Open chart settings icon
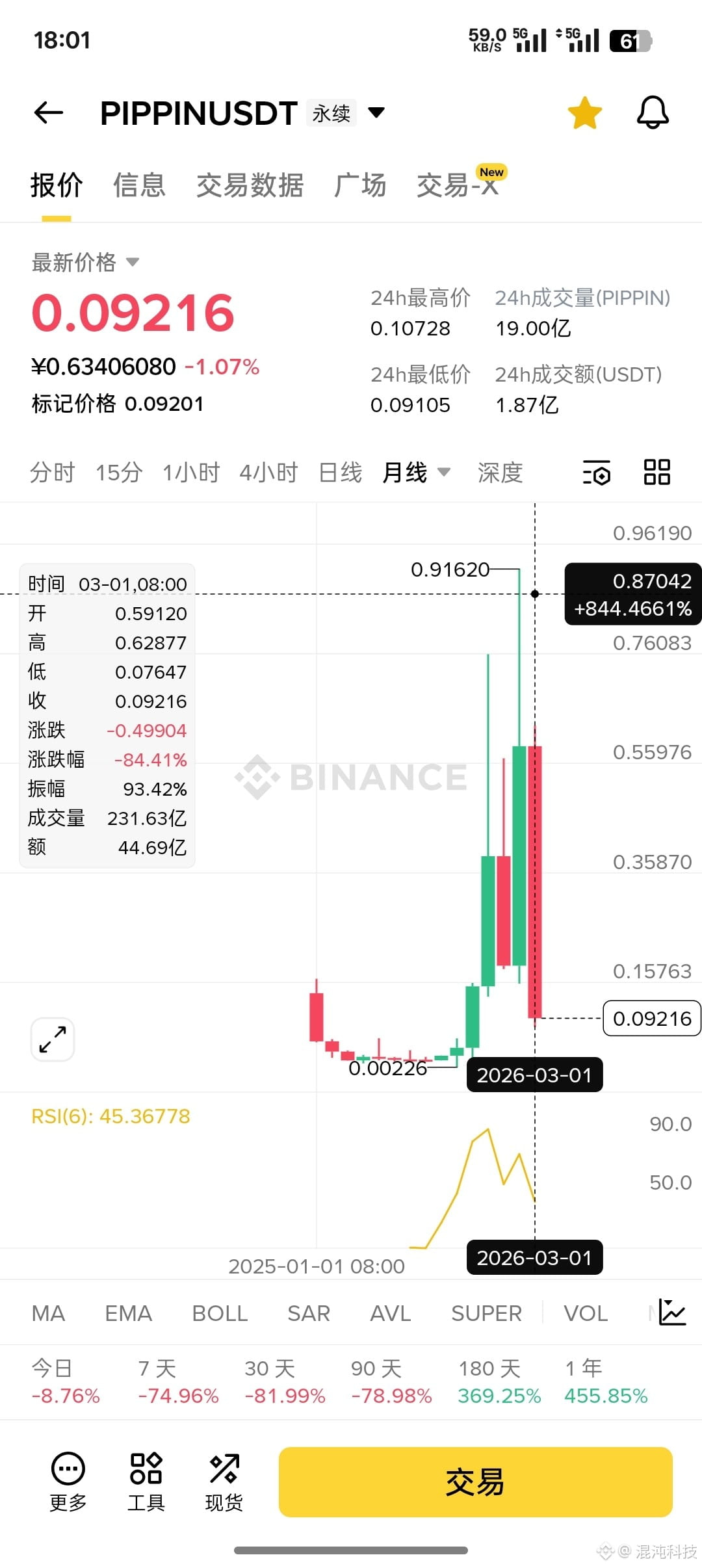Viewport: 702px width, 1568px height. pos(596,473)
